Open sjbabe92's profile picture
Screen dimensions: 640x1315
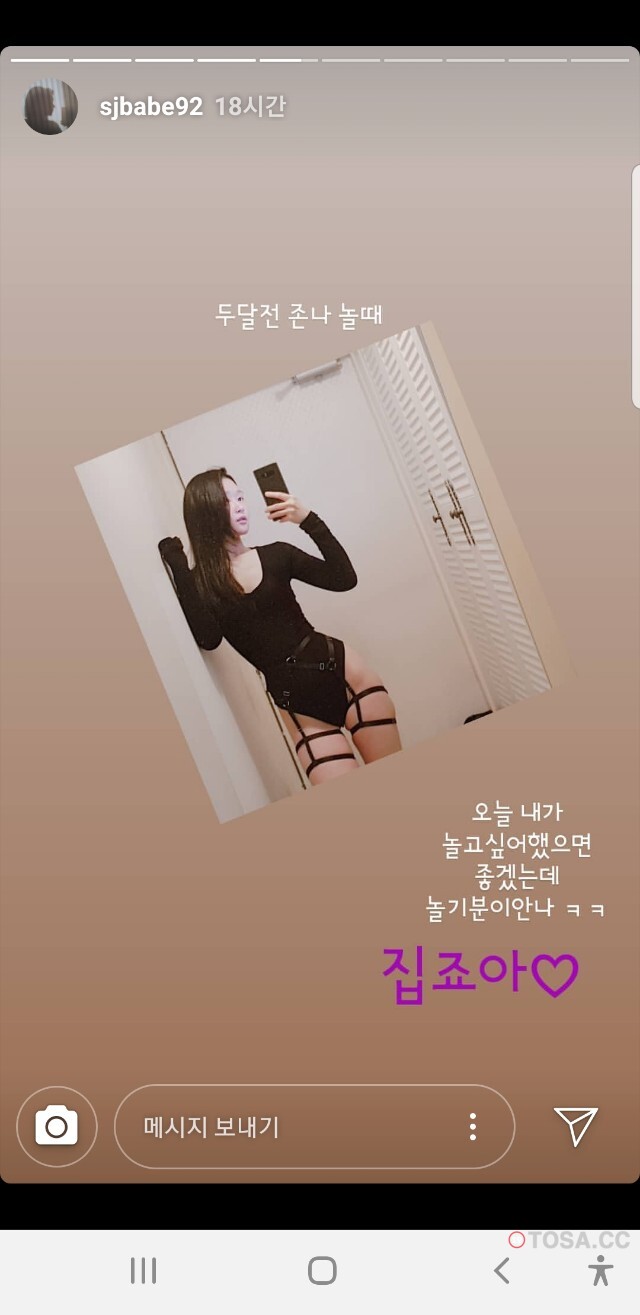(x=51, y=107)
